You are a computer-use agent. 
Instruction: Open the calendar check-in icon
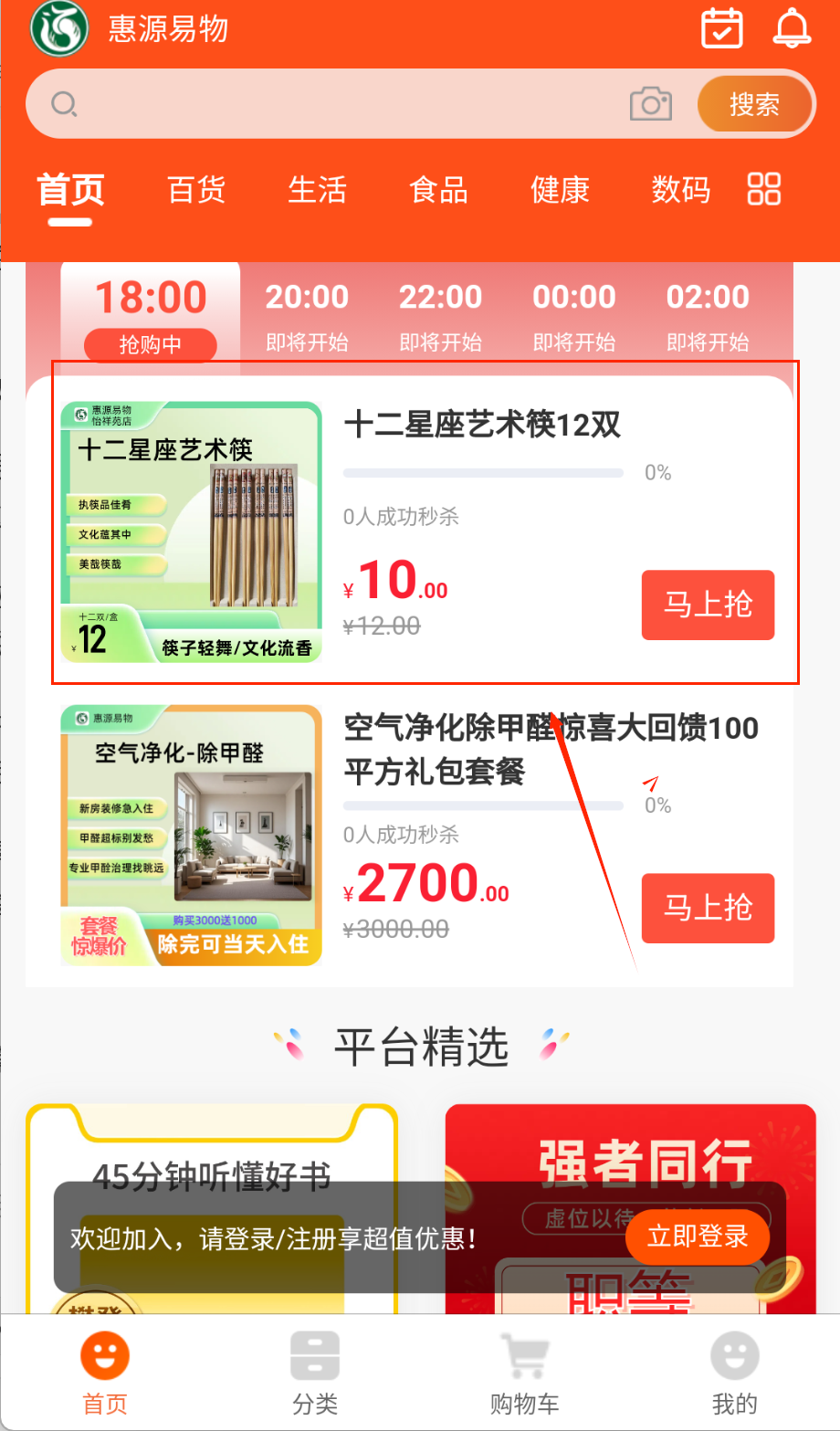(721, 28)
